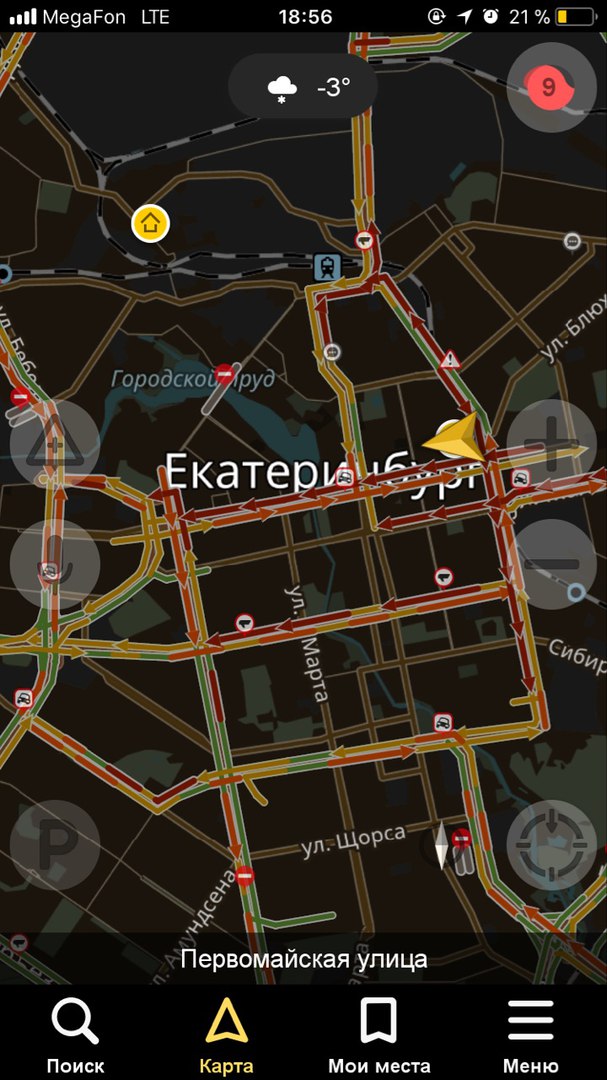The height and width of the screenshot is (1080, 607).
Task: Zoom out with the minus button
Action: [x=551, y=564]
